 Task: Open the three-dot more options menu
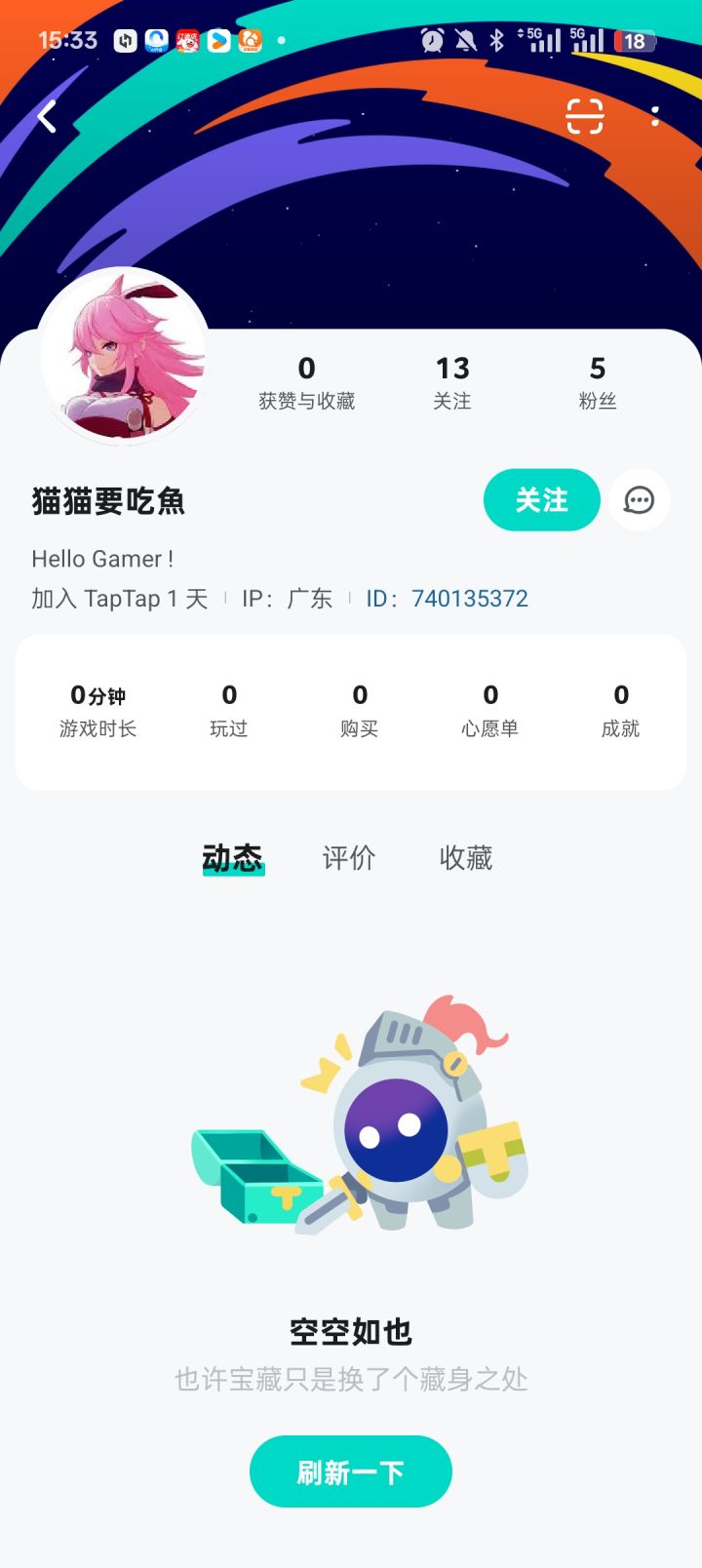(654, 116)
